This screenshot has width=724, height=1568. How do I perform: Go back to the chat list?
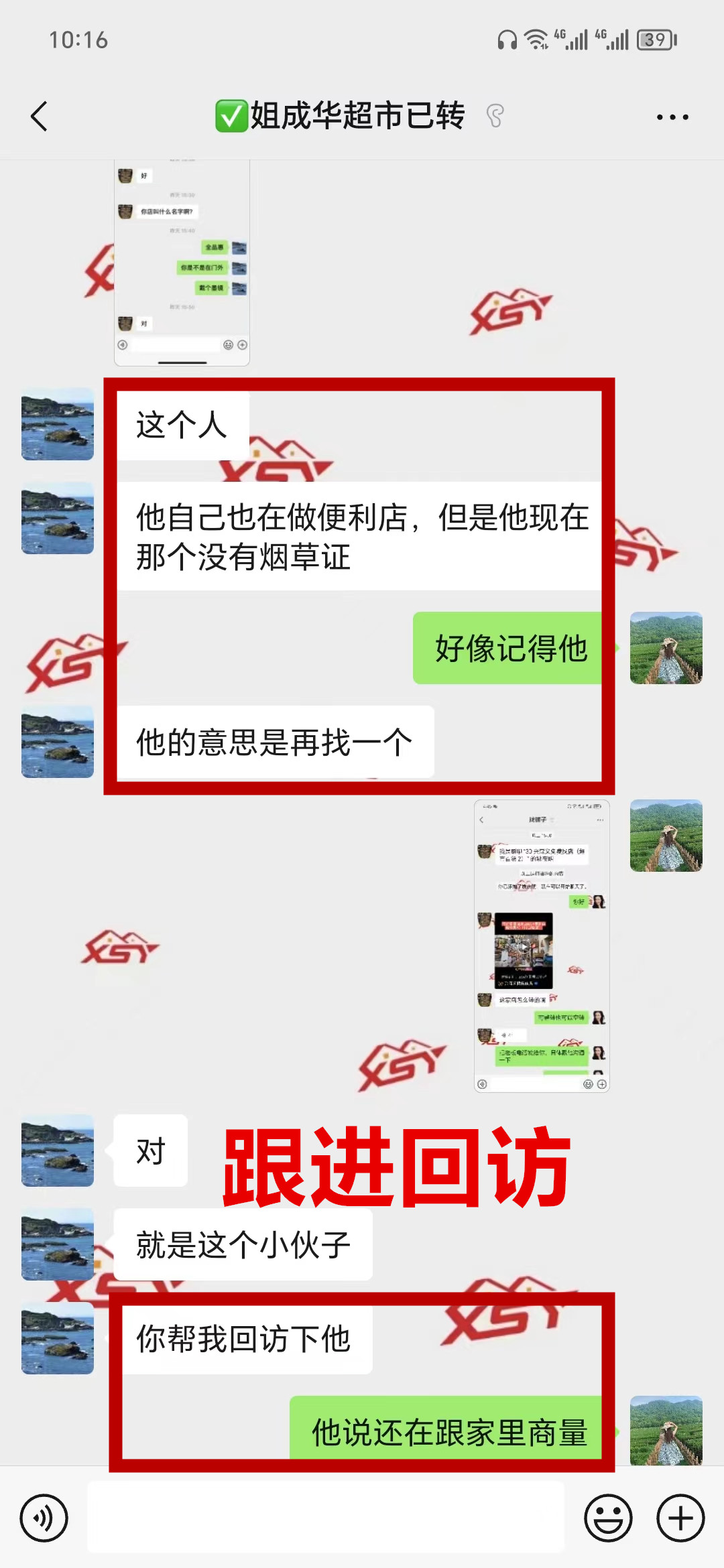point(40,117)
